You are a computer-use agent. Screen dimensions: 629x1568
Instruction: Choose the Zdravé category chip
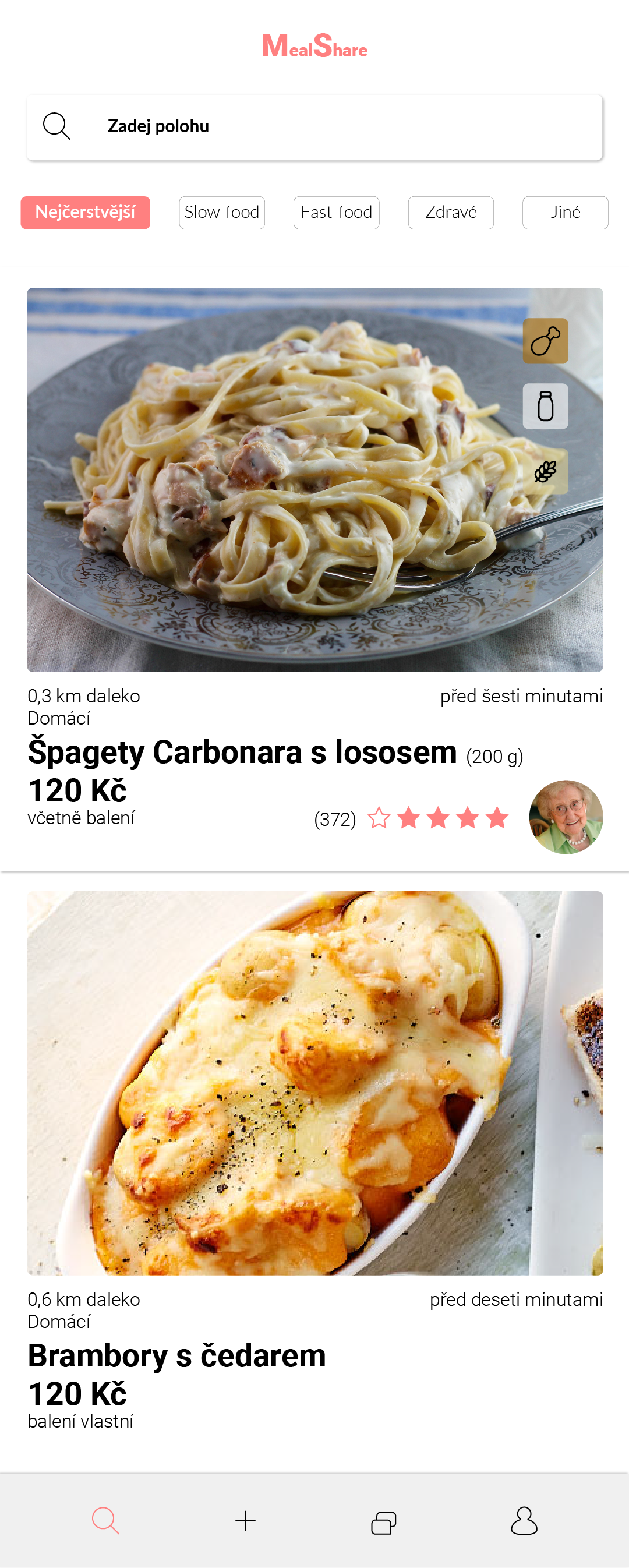451,213
